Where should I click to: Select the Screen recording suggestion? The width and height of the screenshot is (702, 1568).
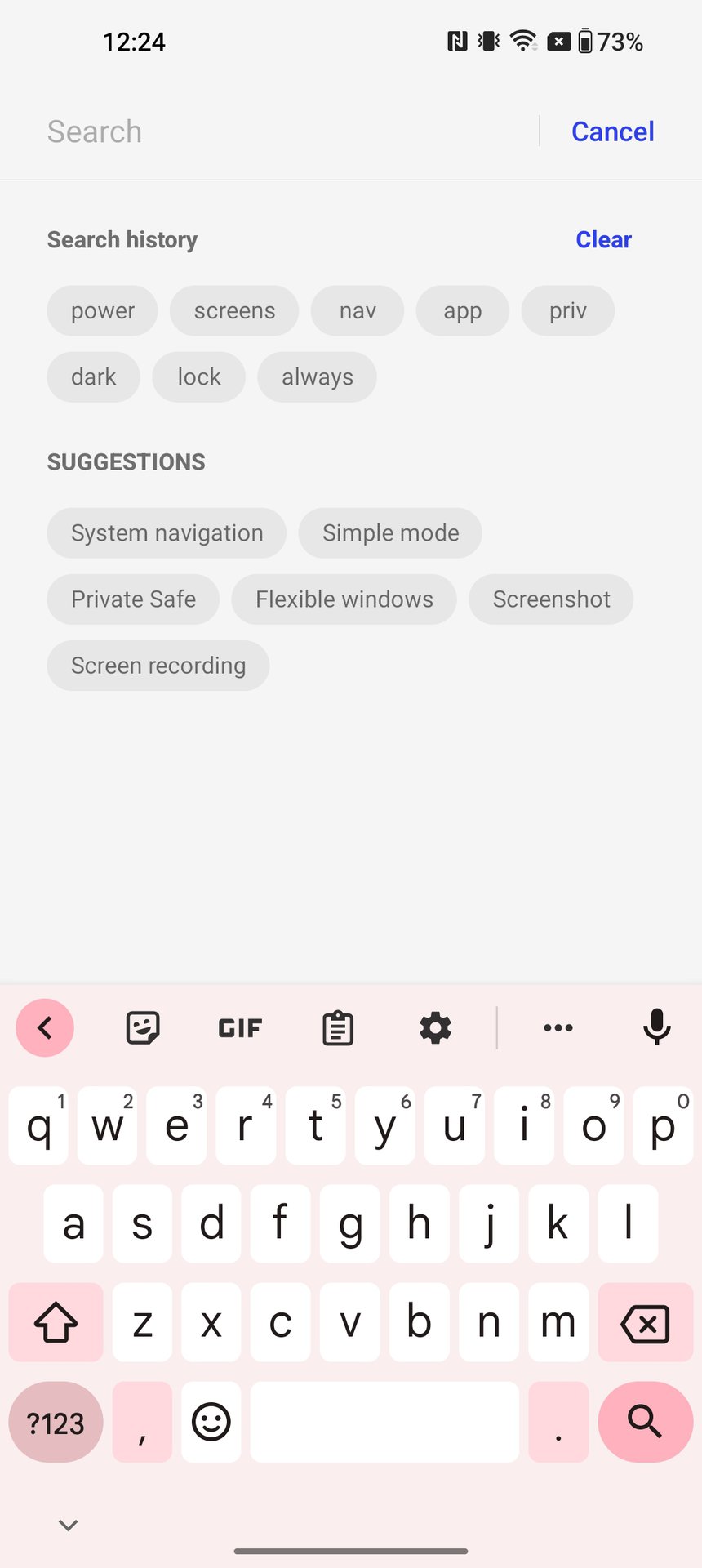click(158, 665)
